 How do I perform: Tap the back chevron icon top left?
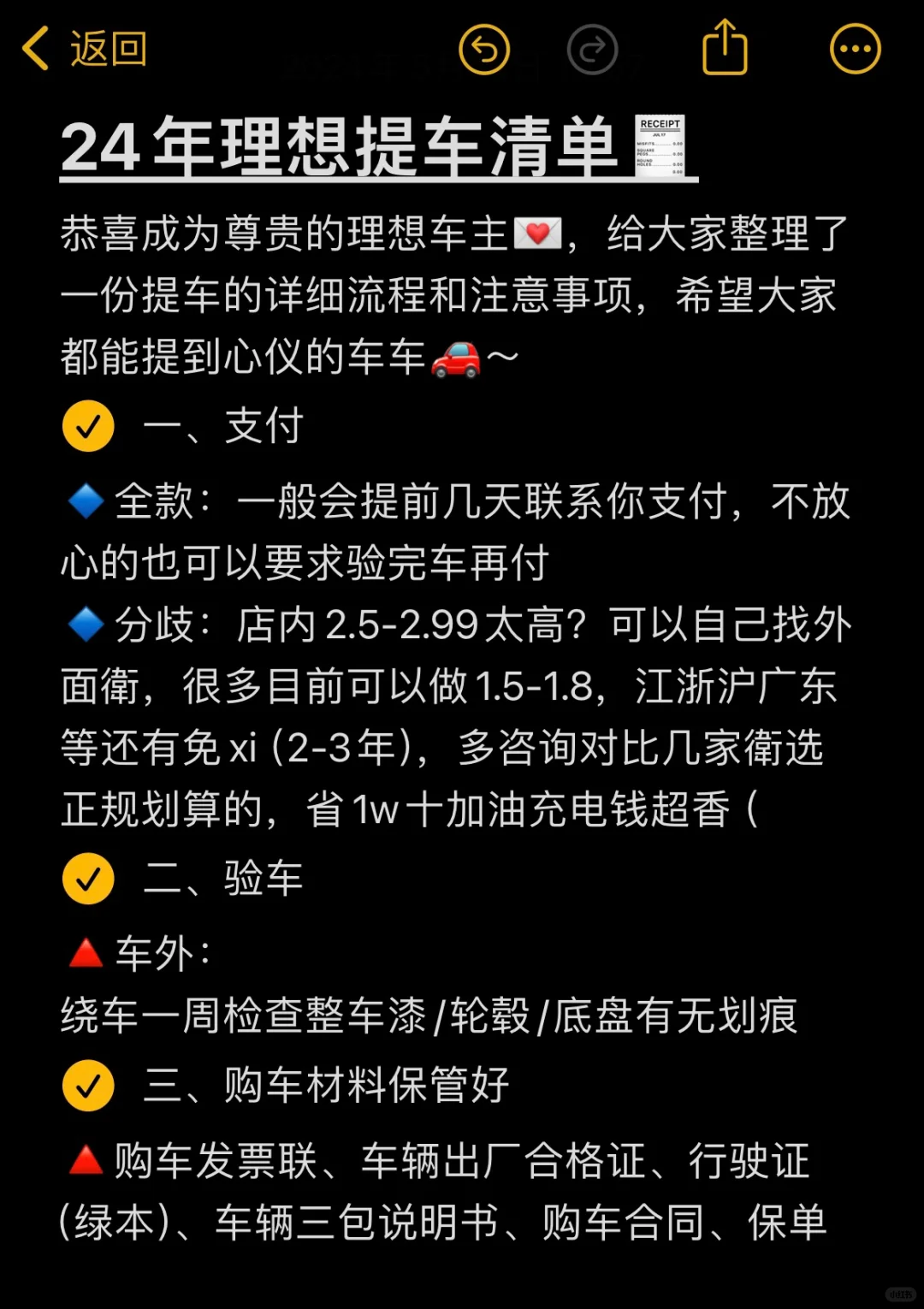click(x=36, y=49)
